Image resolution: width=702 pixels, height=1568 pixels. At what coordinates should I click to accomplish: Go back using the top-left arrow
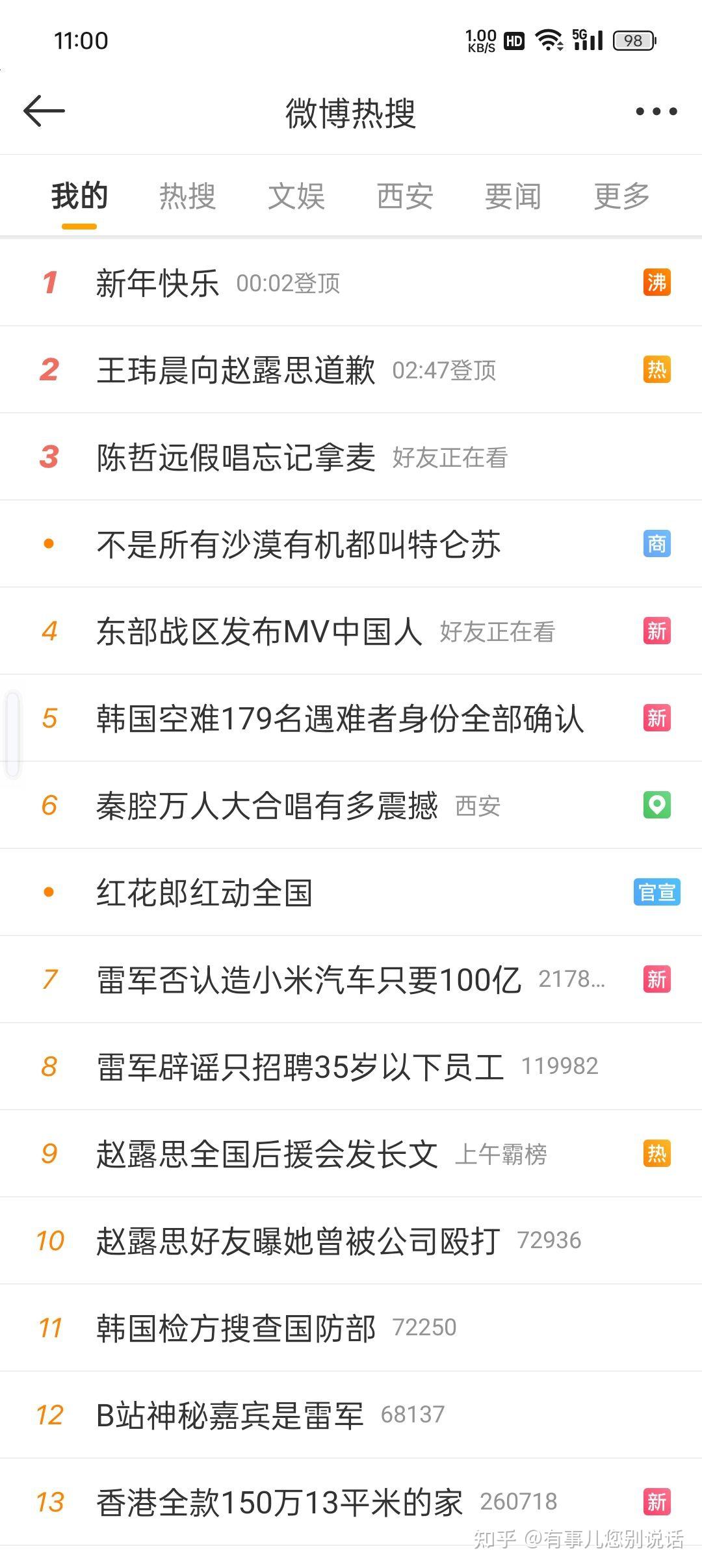44,111
